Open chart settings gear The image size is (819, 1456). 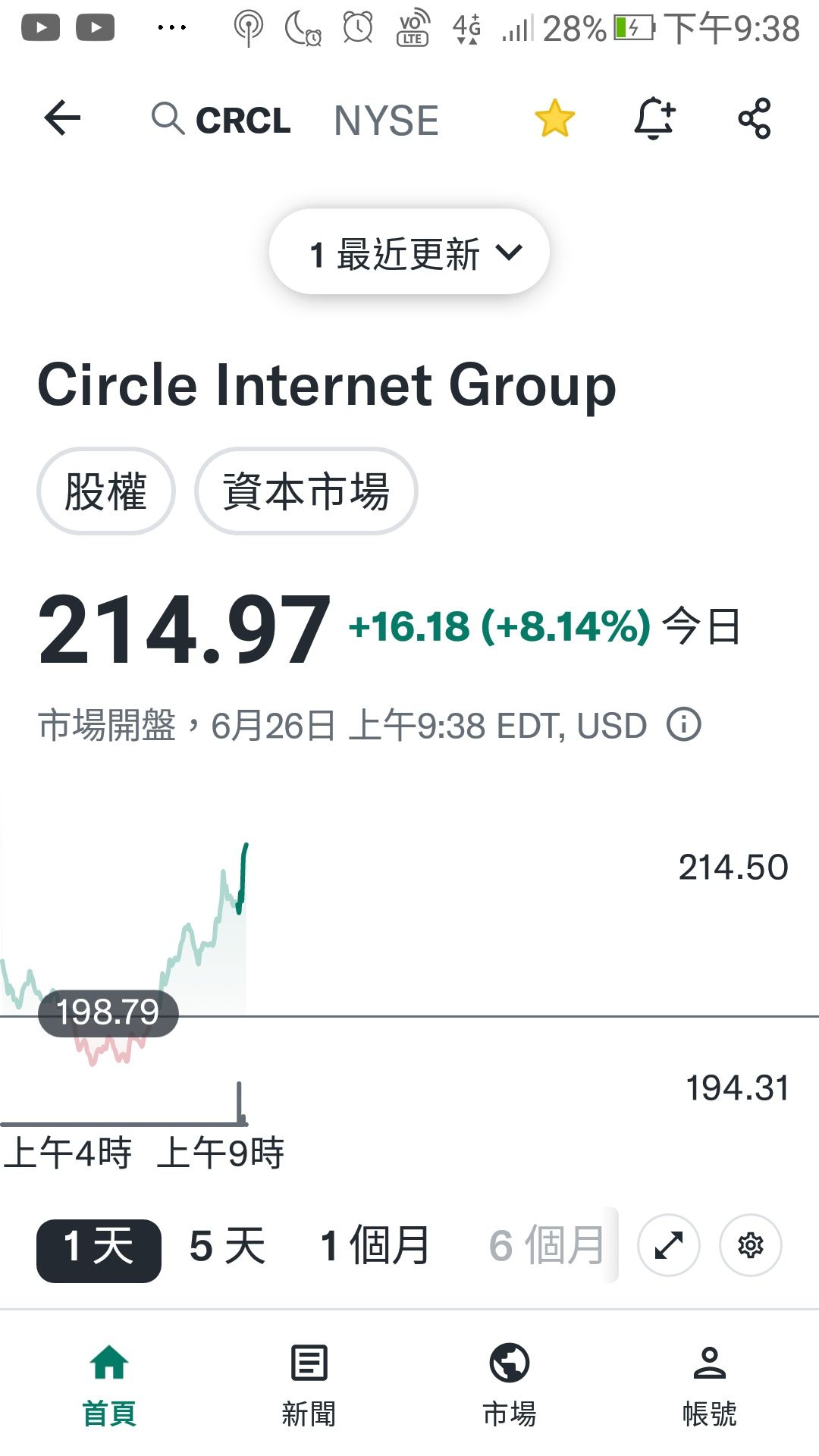point(751,1245)
